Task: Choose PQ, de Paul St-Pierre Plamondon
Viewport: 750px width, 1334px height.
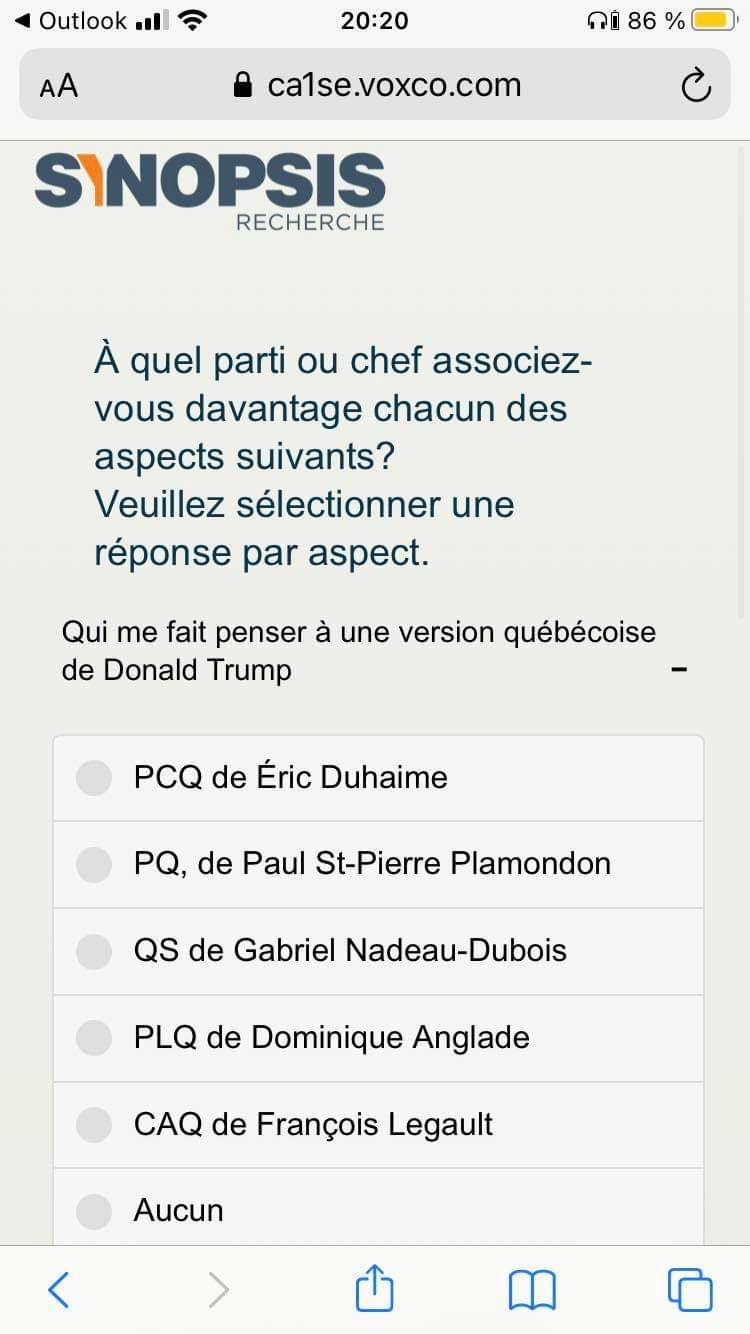Action: 378,865
